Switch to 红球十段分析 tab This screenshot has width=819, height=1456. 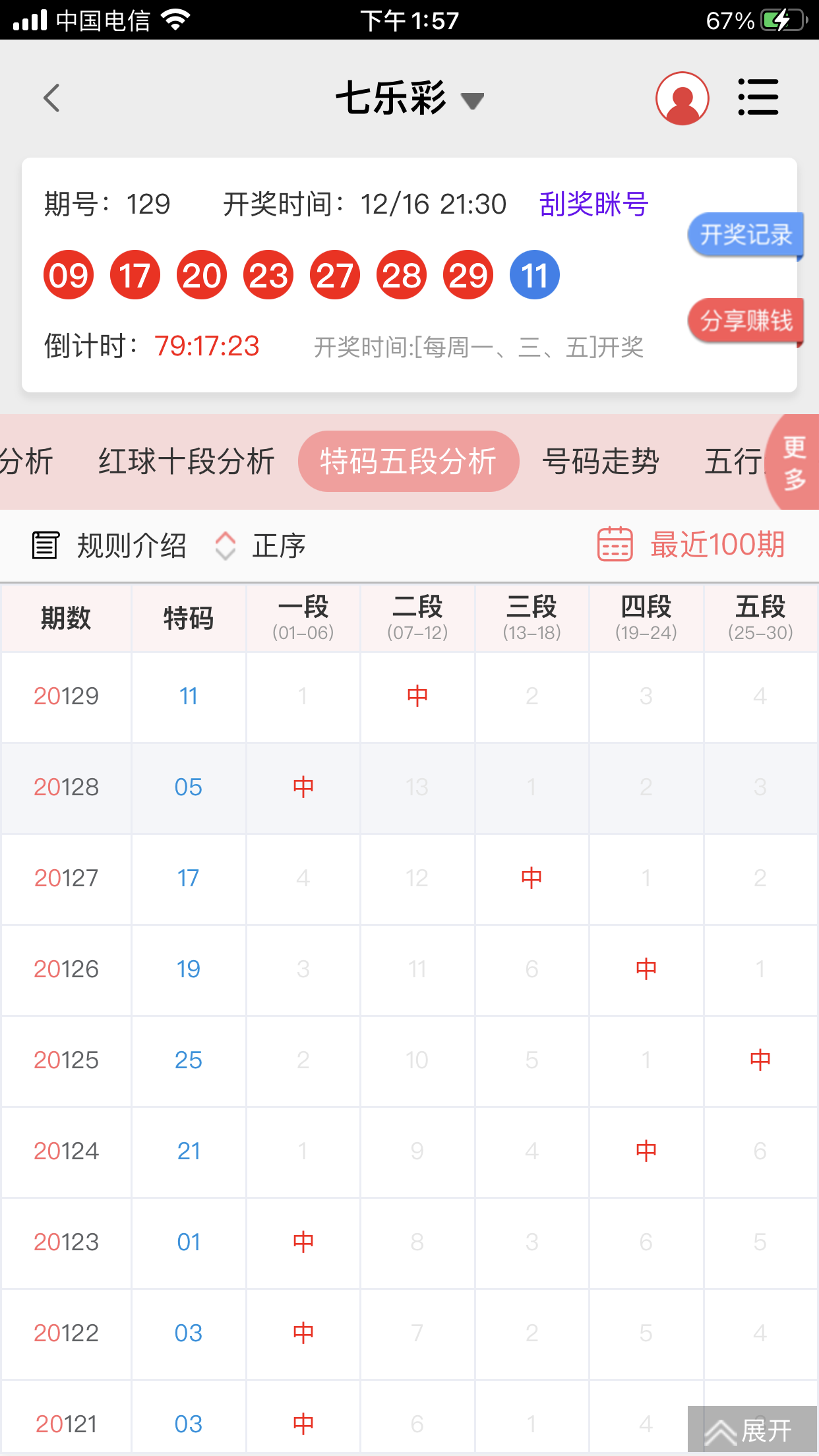[x=186, y=461]
